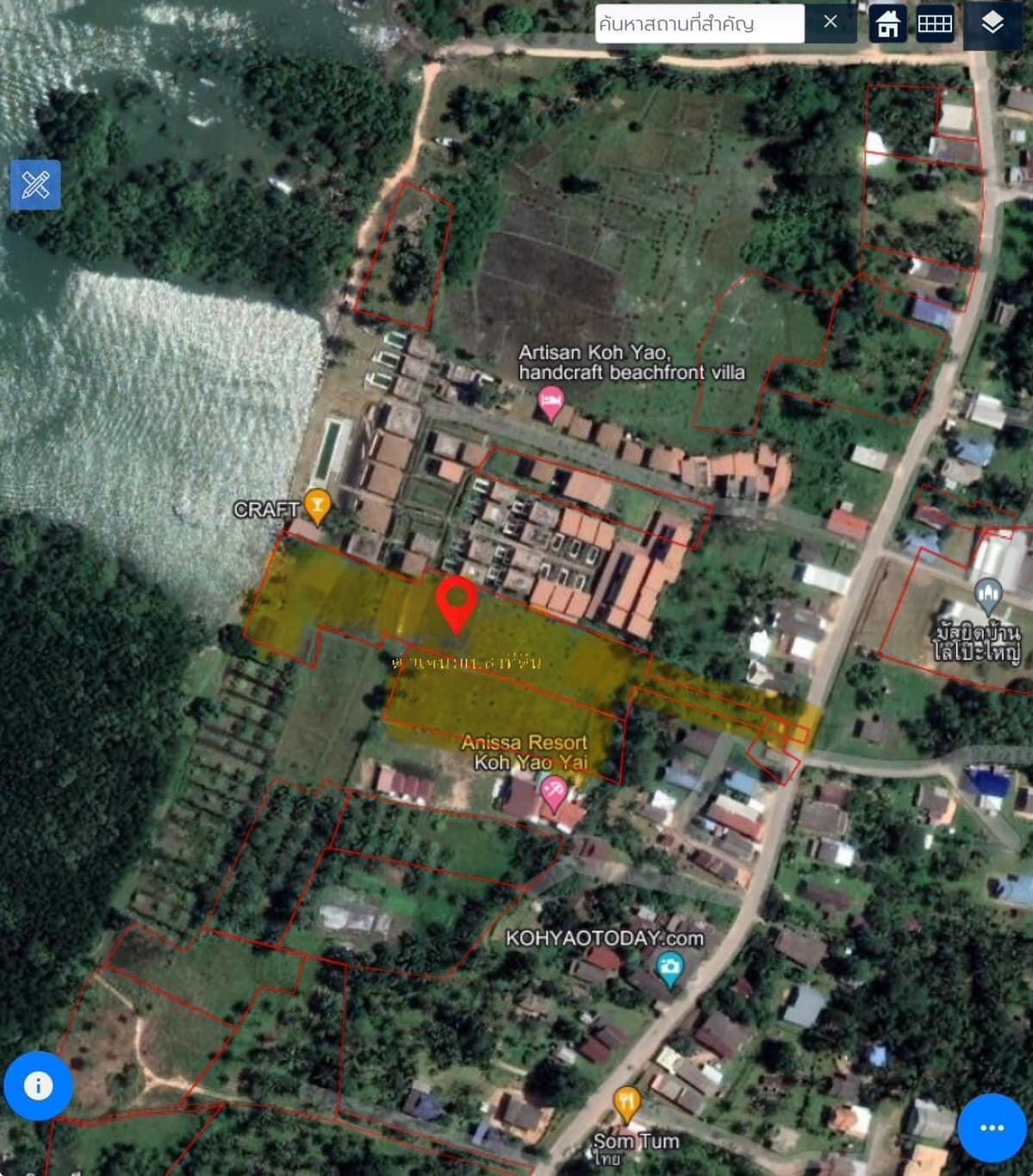Select the CRAFT bar pin
Image resolution: width=1033 pixels, height=1176 pixels.
[x=317, y=505]
